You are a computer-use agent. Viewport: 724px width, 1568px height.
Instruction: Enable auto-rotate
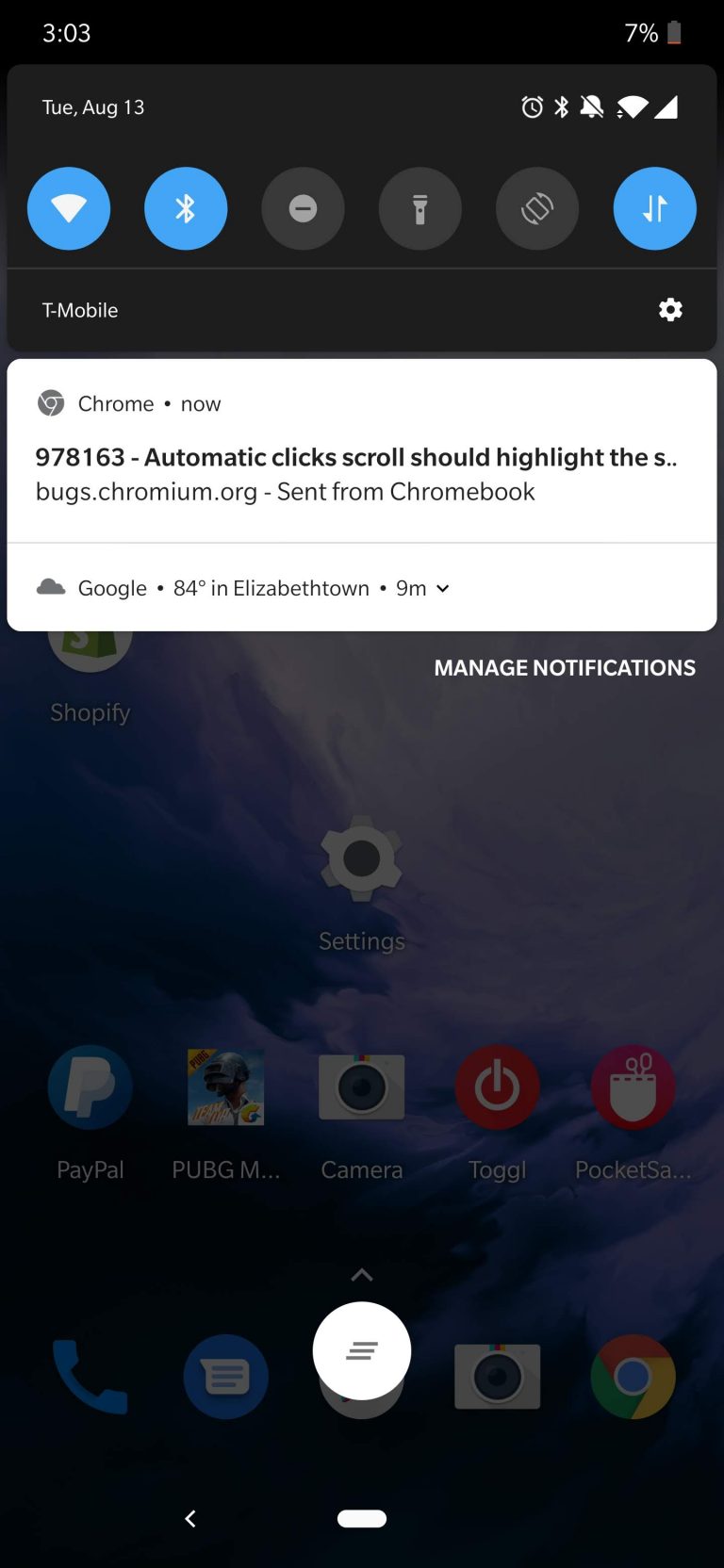coord(536,208)
